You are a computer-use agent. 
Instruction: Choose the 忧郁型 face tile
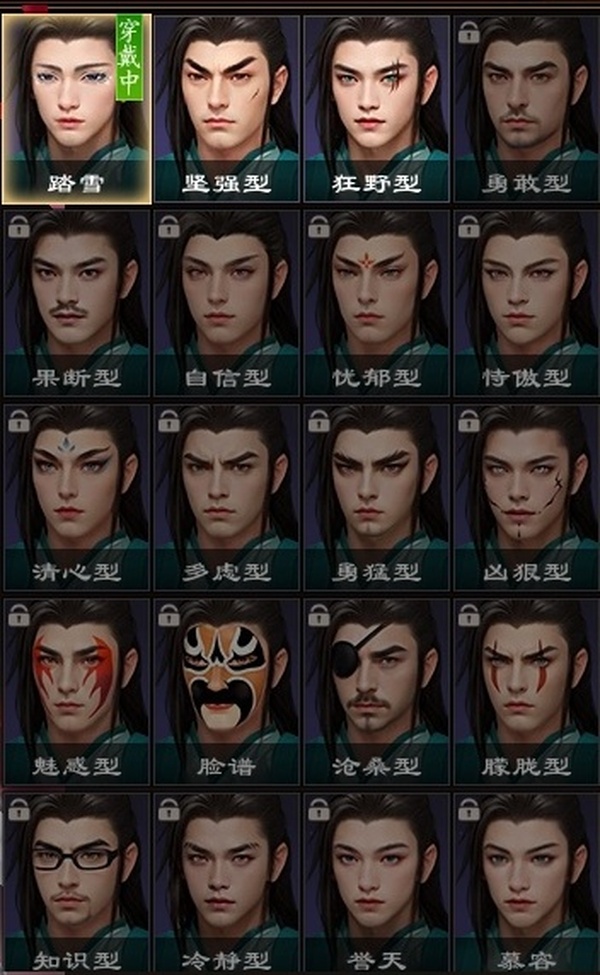click(376, 302)
